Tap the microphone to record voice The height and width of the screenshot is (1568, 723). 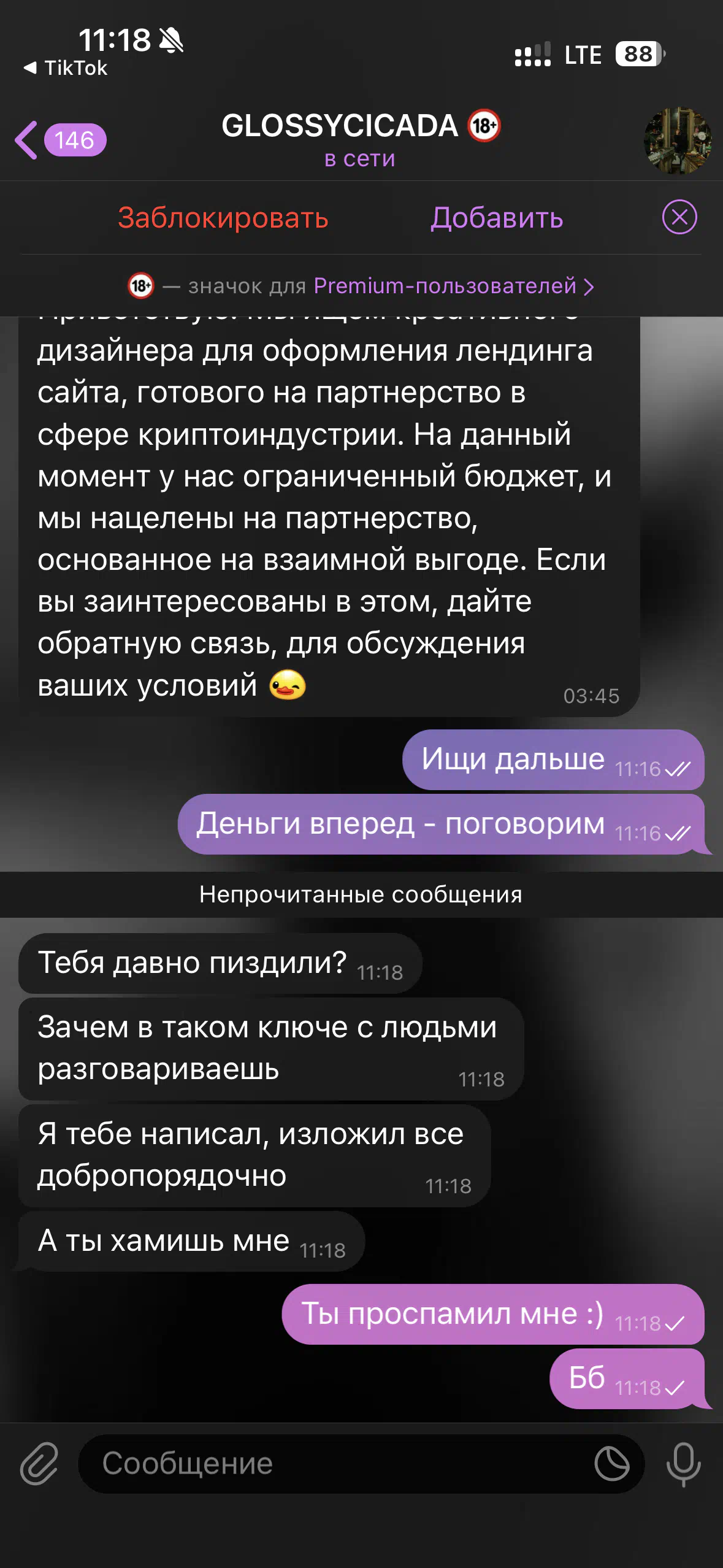[x=684, y=1464]
